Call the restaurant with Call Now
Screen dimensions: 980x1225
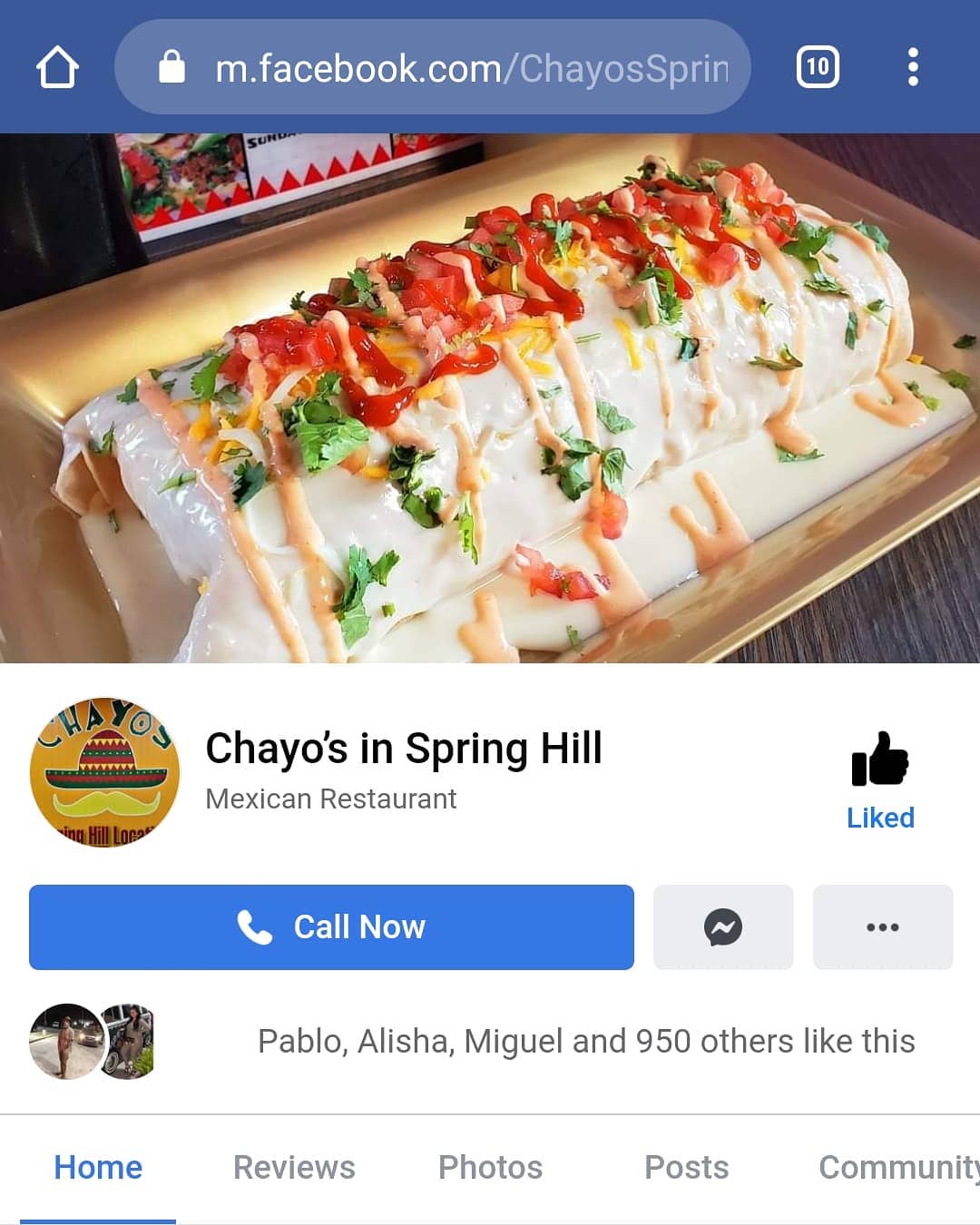[x=331, y=927]
